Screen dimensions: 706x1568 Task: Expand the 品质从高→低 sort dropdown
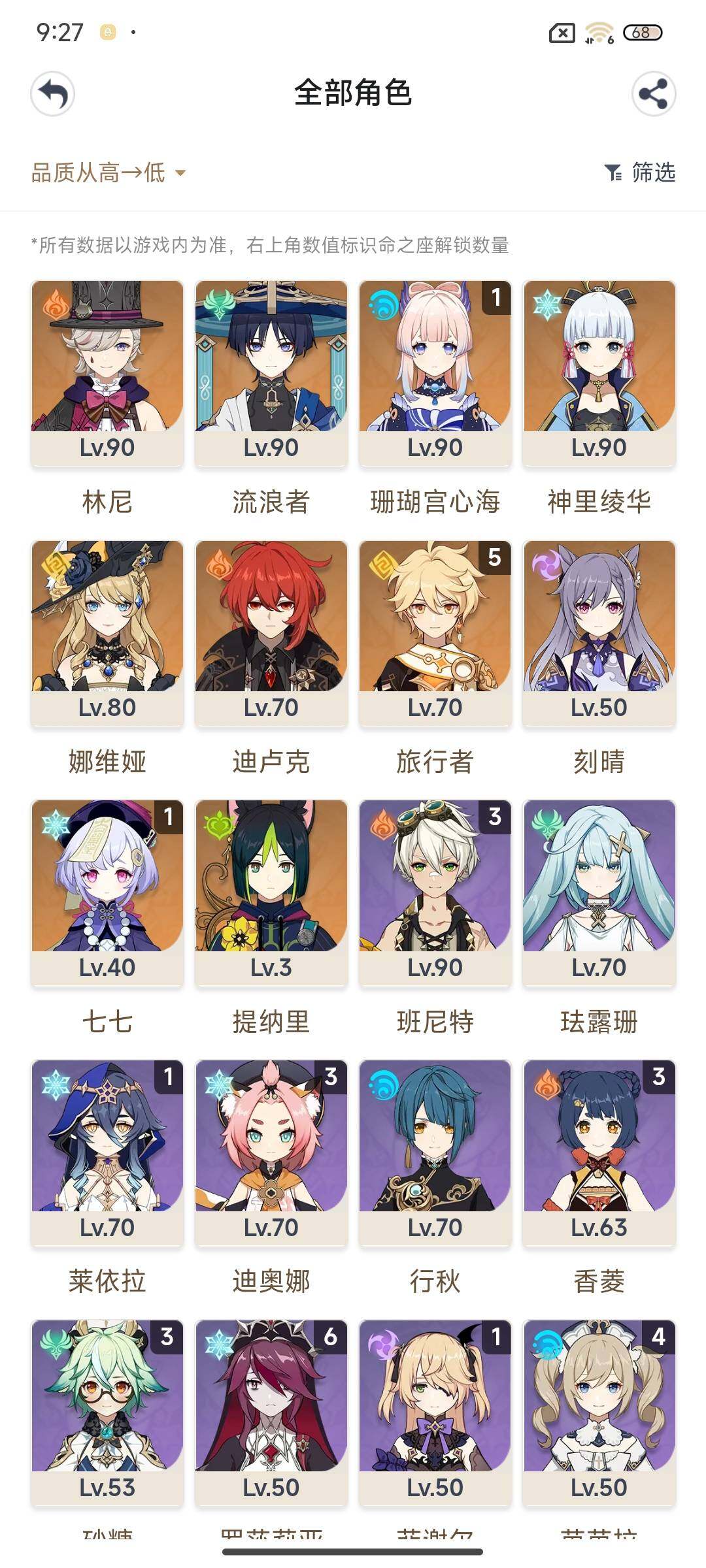pyautogui.click(x=109, y=173)
